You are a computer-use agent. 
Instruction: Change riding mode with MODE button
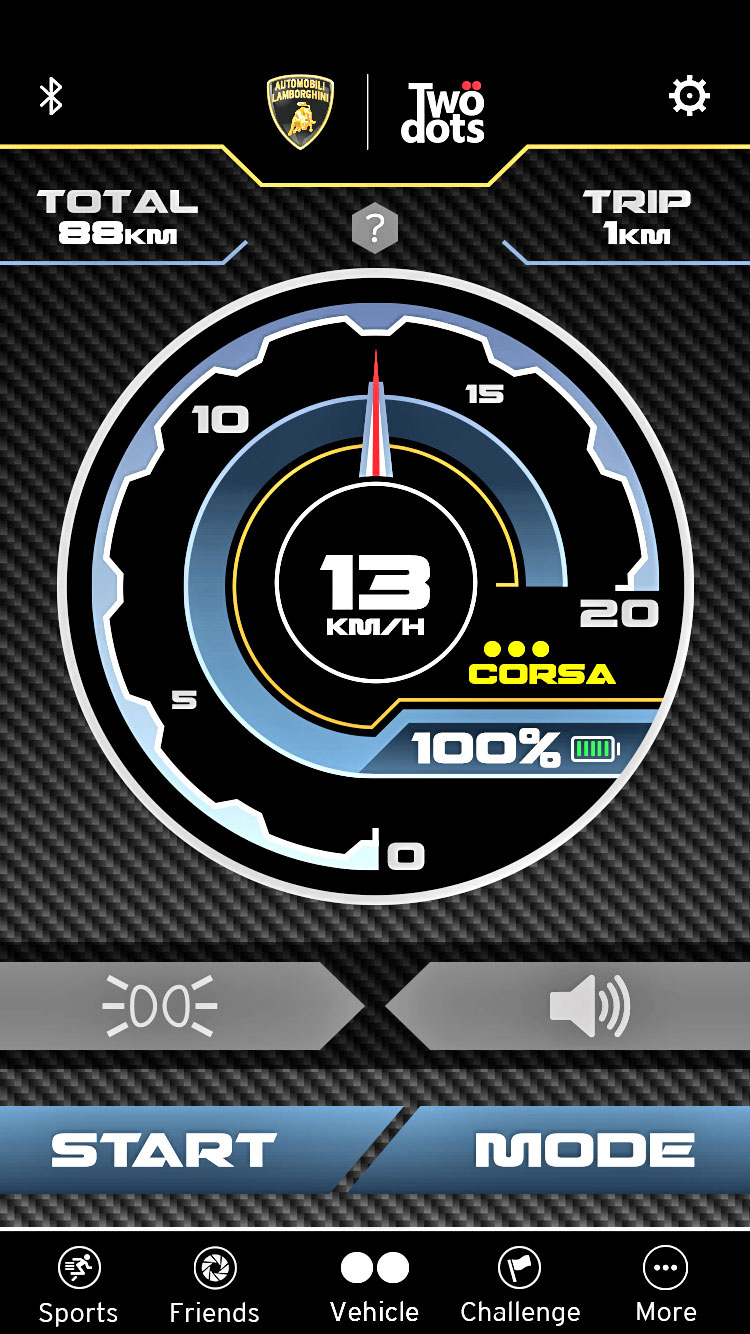point(585,1150)
